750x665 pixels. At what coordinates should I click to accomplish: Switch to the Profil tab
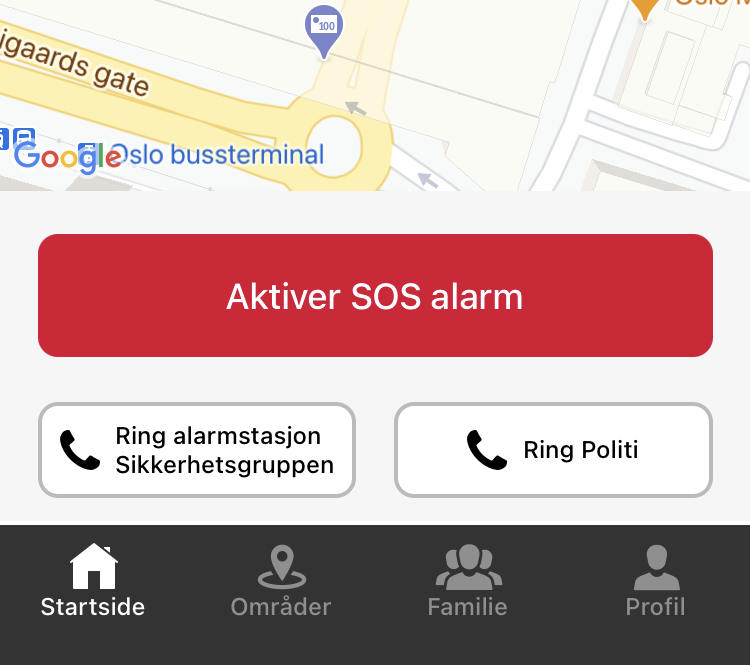click(x=655, y=581)
